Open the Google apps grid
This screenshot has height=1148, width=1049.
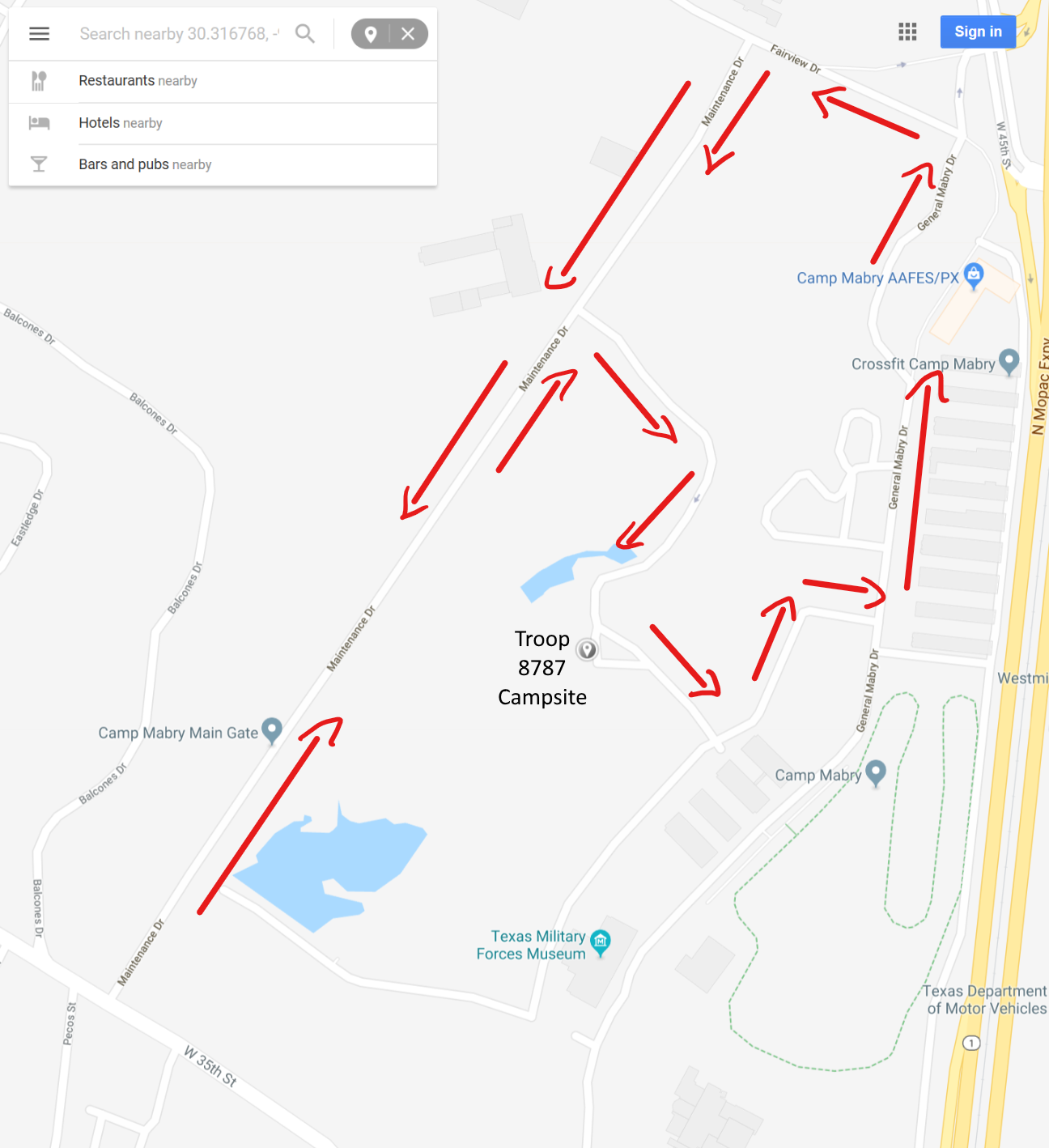[x=907, y=32]
